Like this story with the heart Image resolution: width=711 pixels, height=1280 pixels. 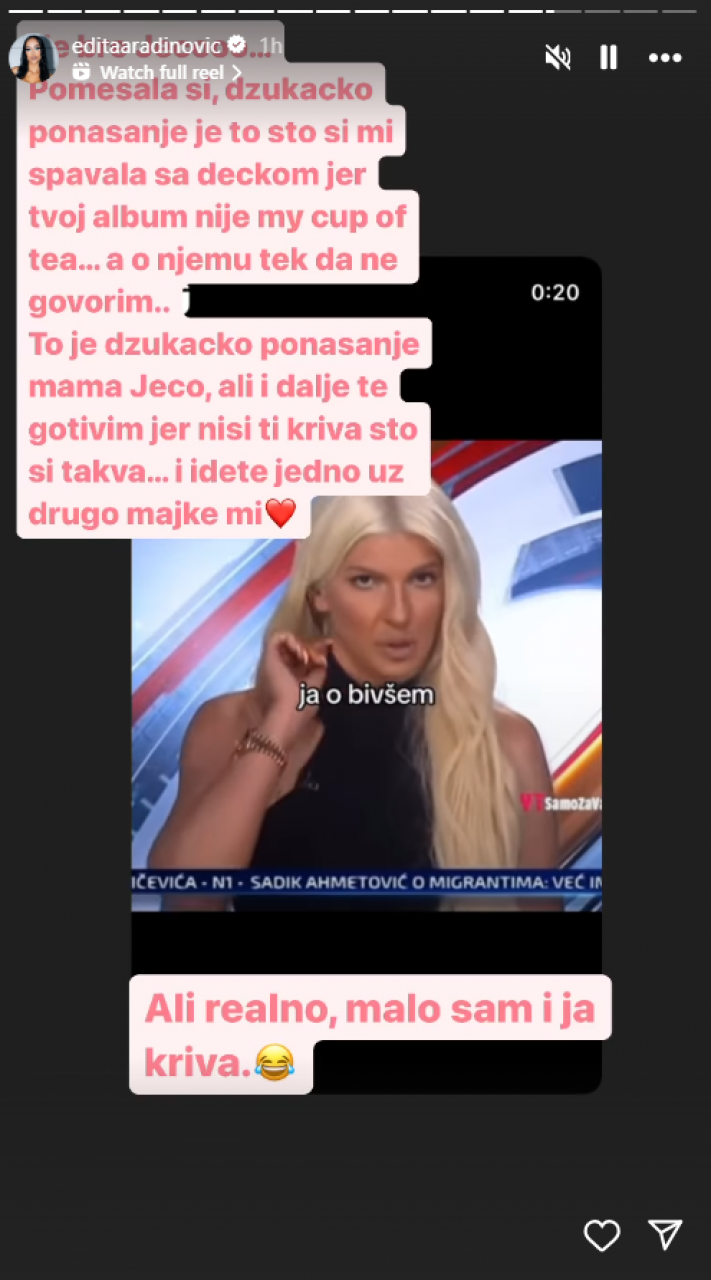pyautogui.click(x=602, y=1236)
